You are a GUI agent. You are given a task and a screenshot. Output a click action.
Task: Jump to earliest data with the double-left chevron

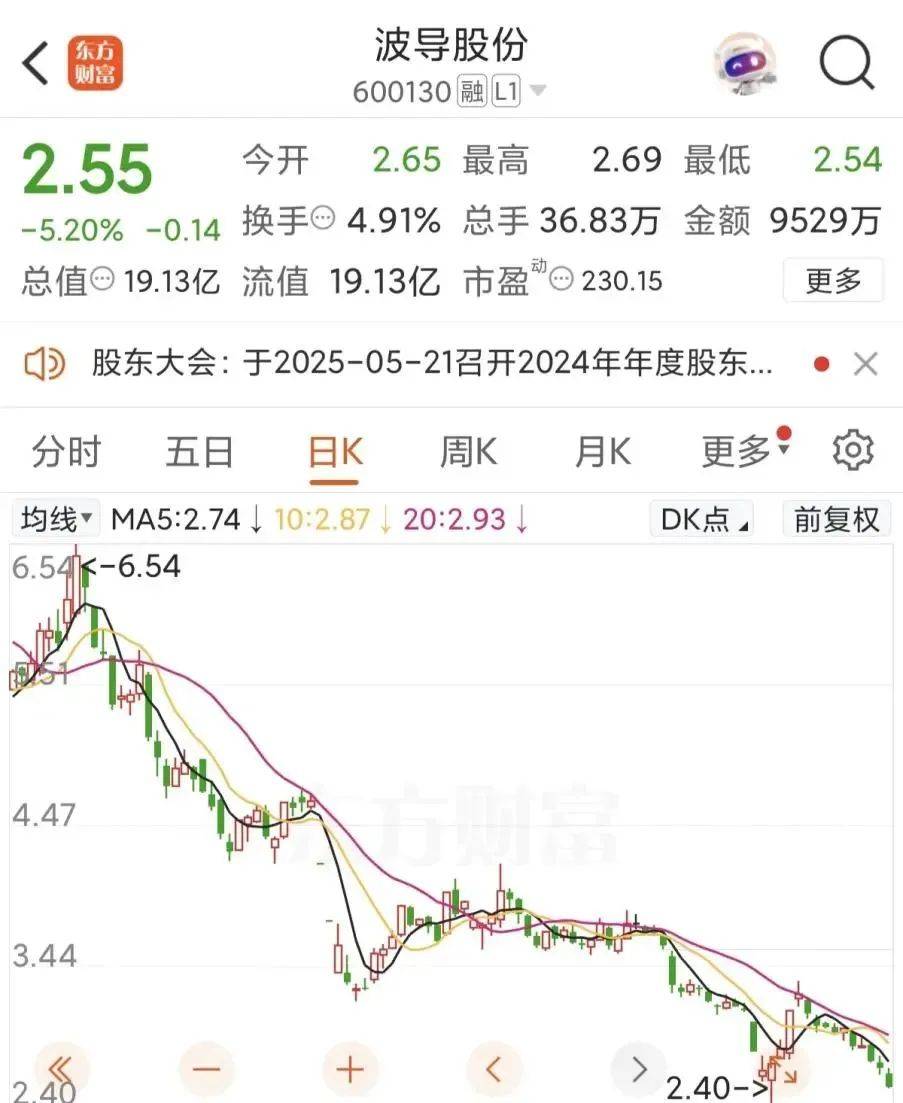[x=60, y=1069]
